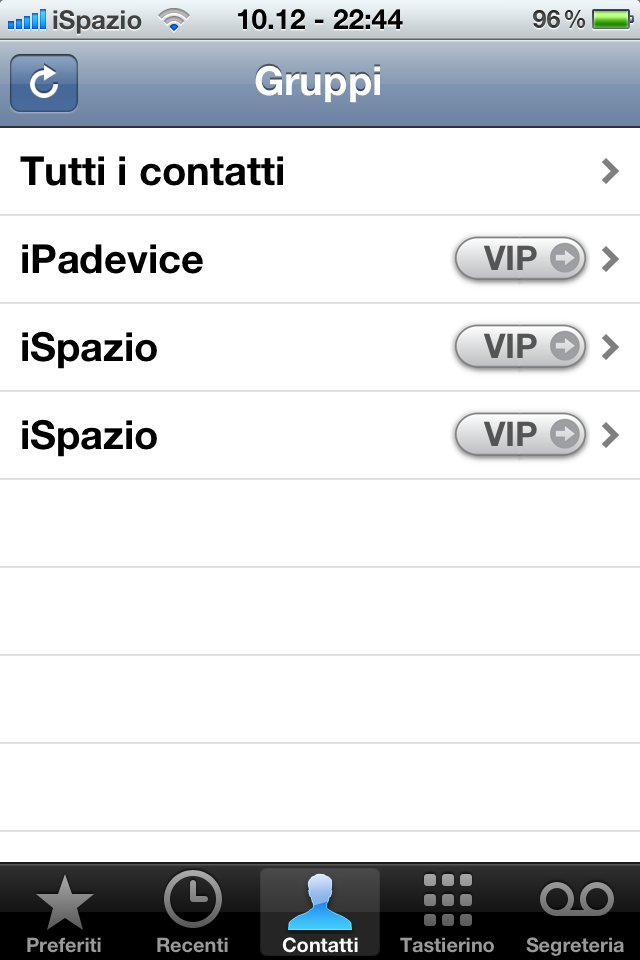The image size is (640, 960).
Task: Switch to the Preferiti tab
Action: [64, 912]
